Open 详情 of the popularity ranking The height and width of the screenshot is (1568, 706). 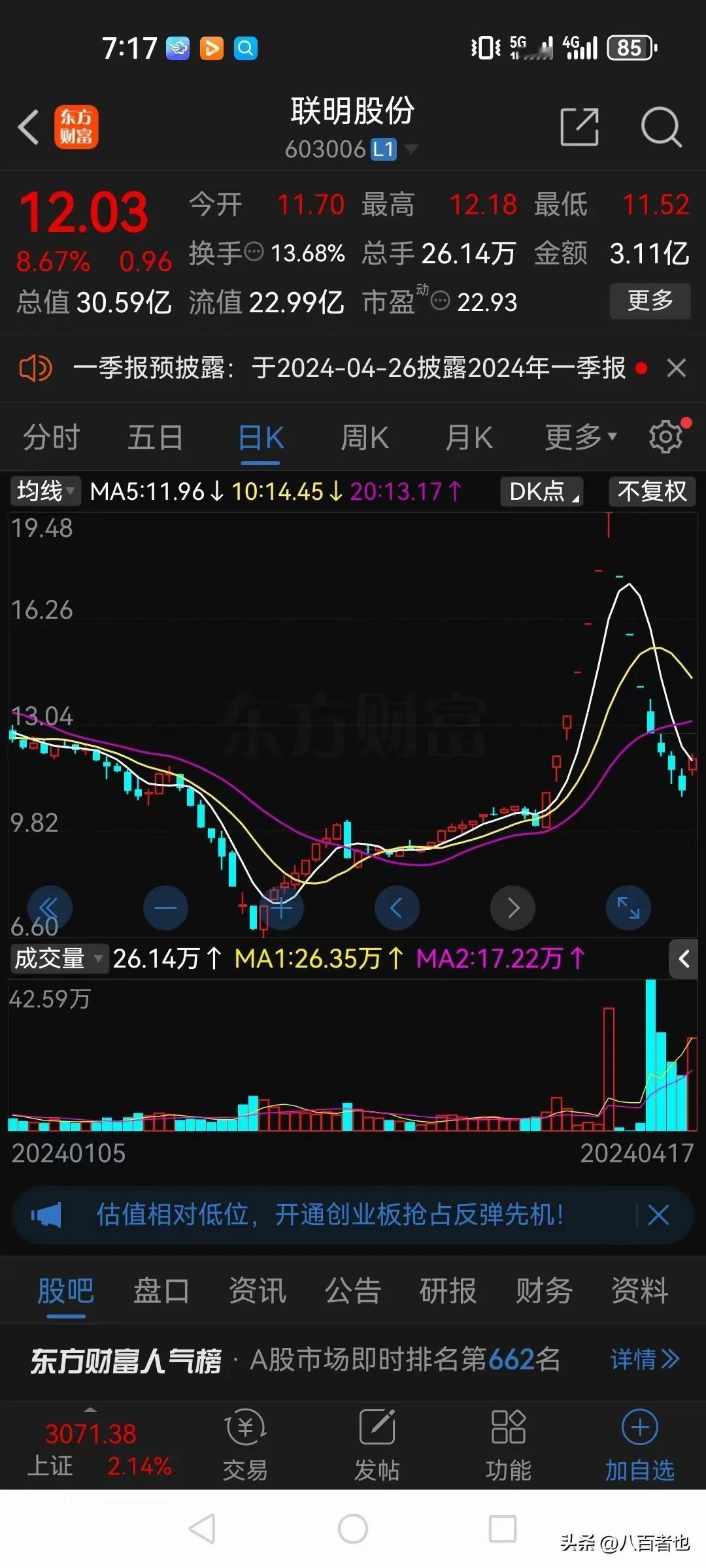pyautogui.click(x=645, y=1360)
